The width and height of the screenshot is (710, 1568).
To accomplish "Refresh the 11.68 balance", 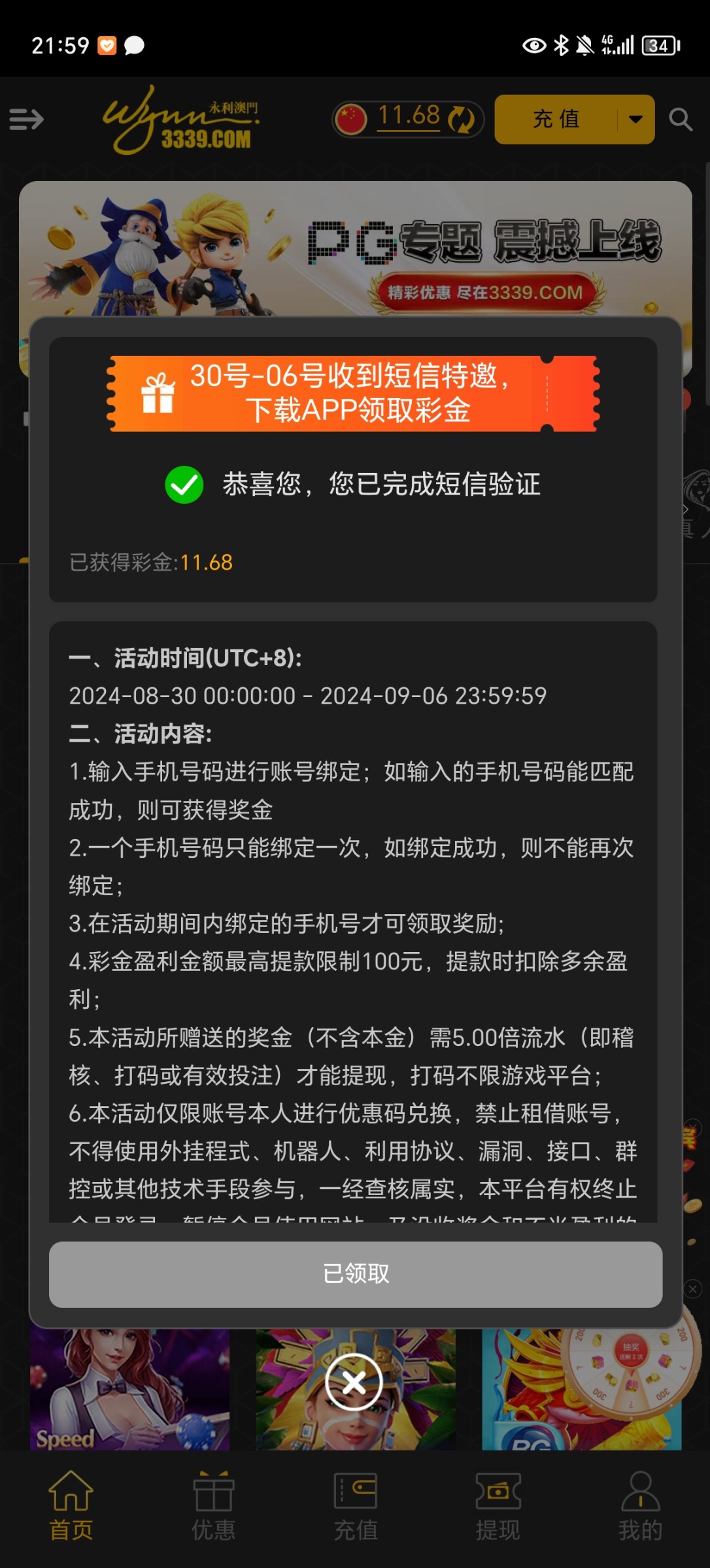I will click(x=462, y=119).
